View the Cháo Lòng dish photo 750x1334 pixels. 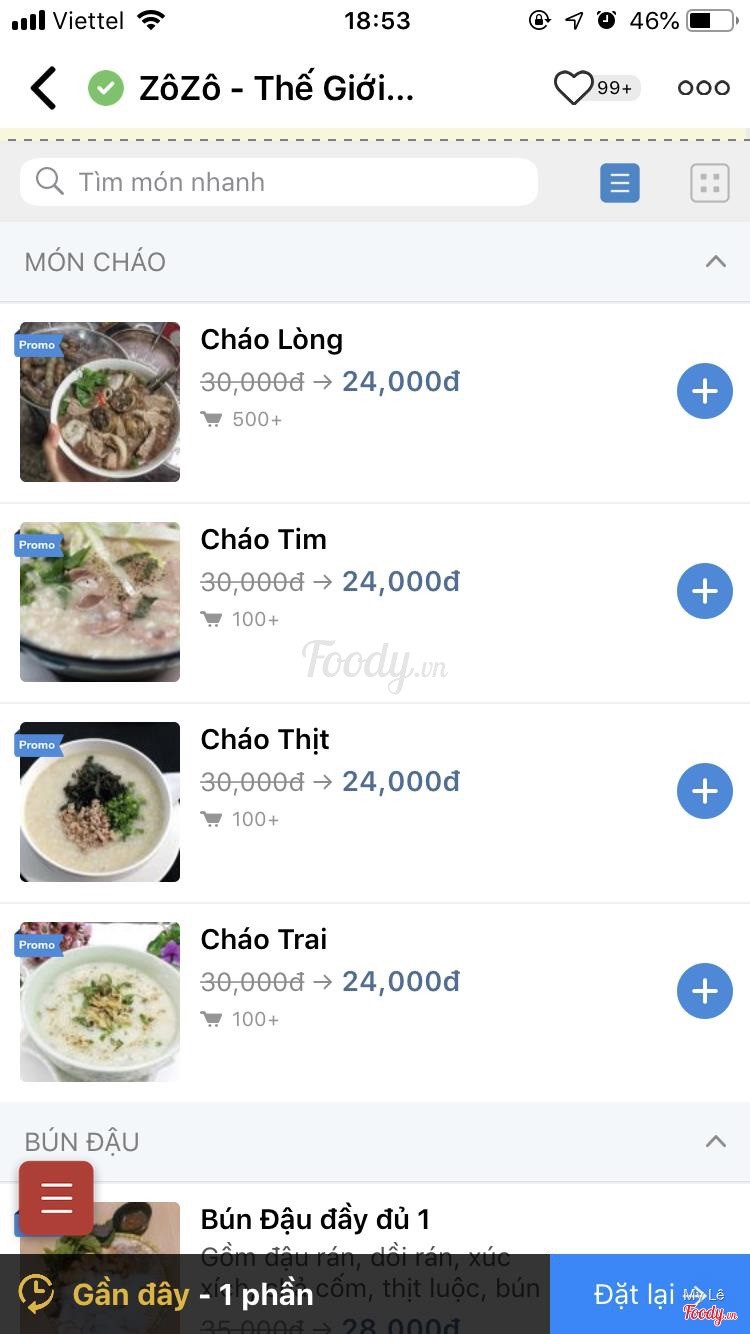tap(100, 402)
